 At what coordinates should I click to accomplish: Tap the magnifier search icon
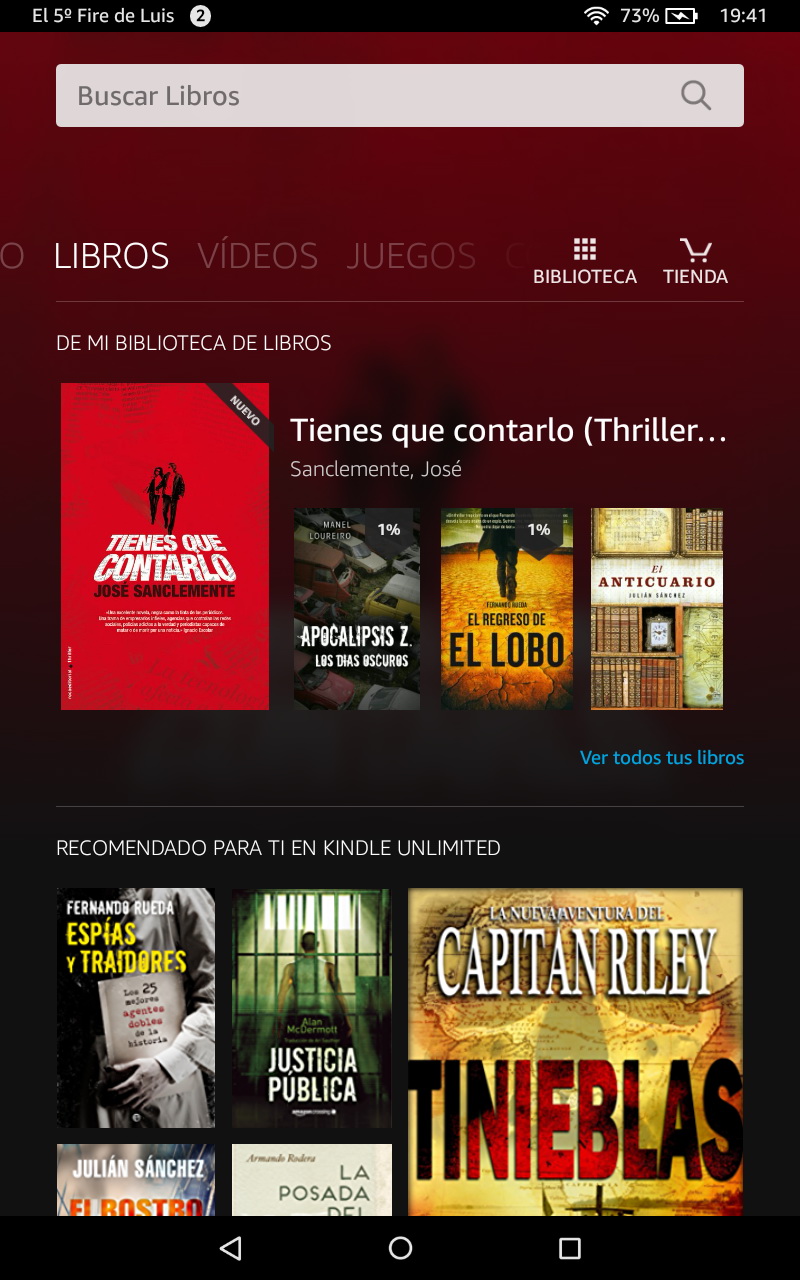[x=695, y=96]
